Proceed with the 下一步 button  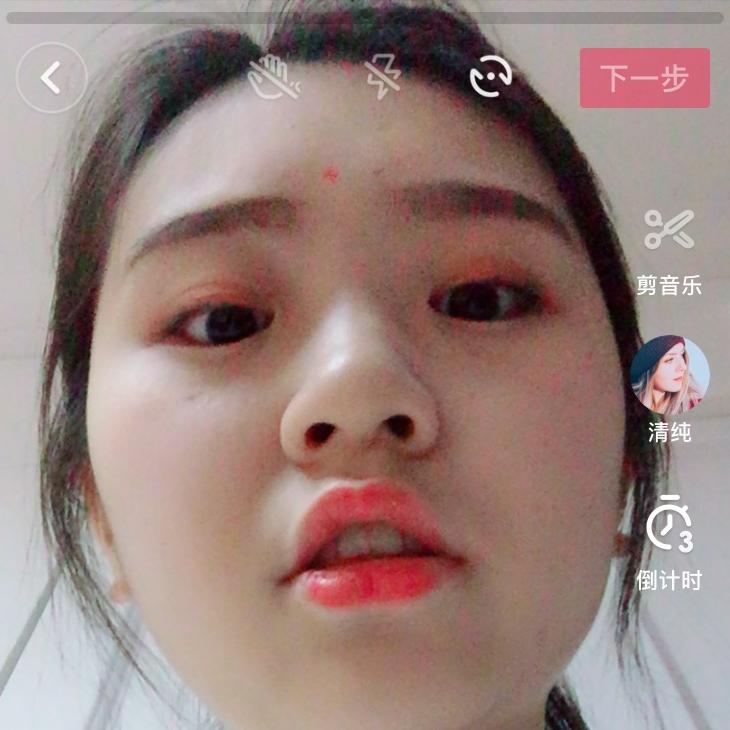pos(644,78)
